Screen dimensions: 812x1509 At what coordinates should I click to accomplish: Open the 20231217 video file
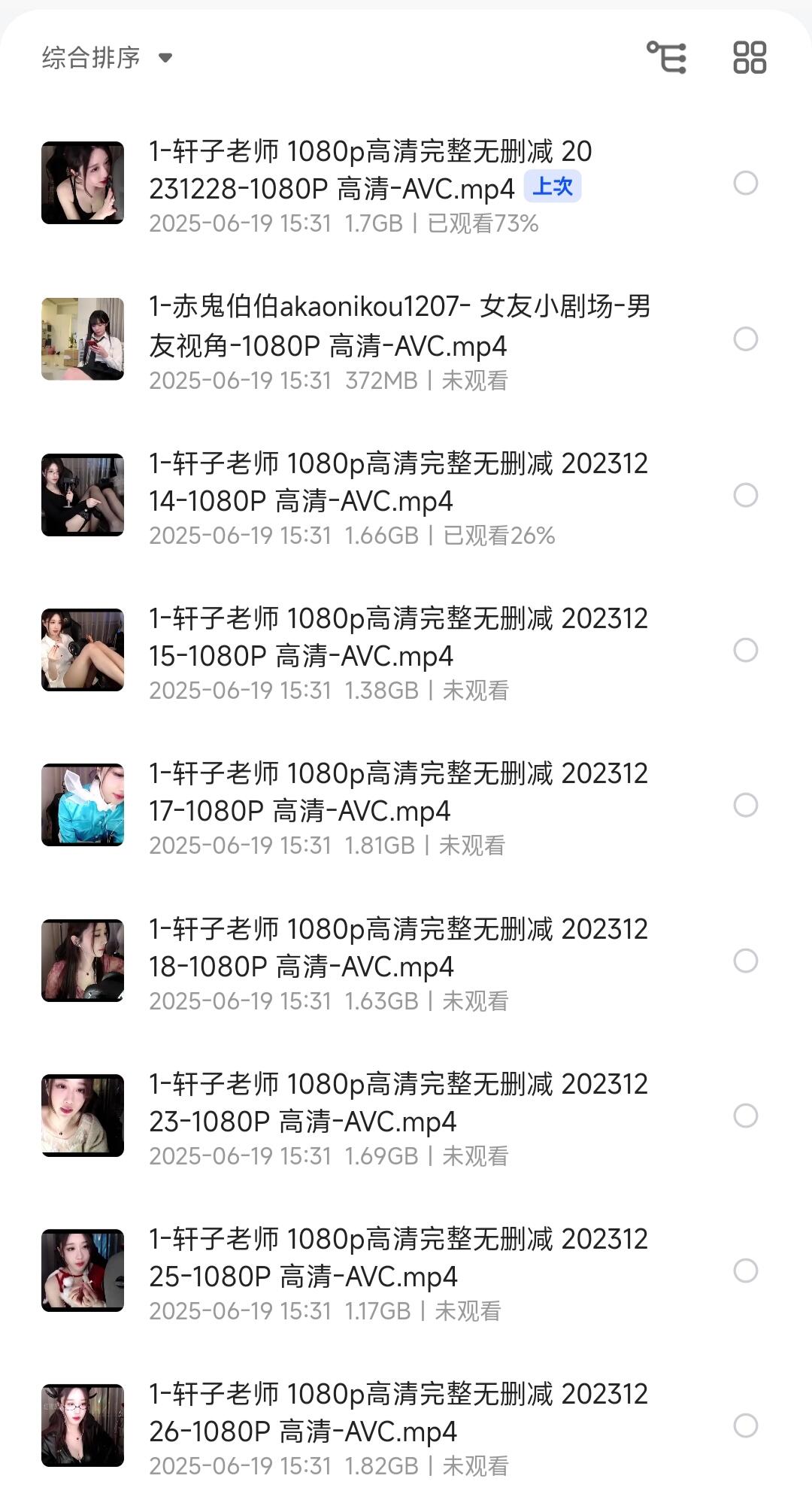pyautogui.click(x=398, y=792)
